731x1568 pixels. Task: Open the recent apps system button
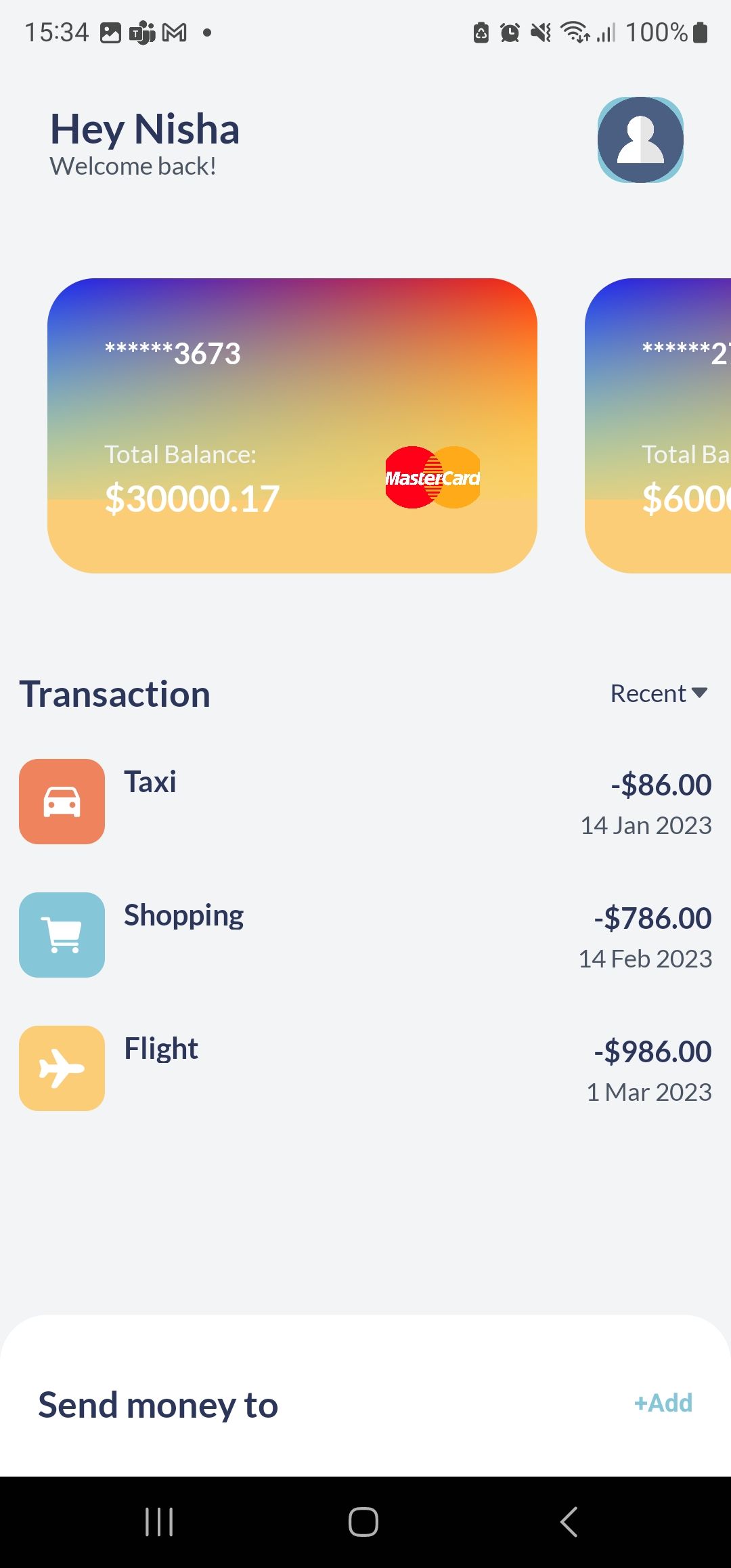160,1522
